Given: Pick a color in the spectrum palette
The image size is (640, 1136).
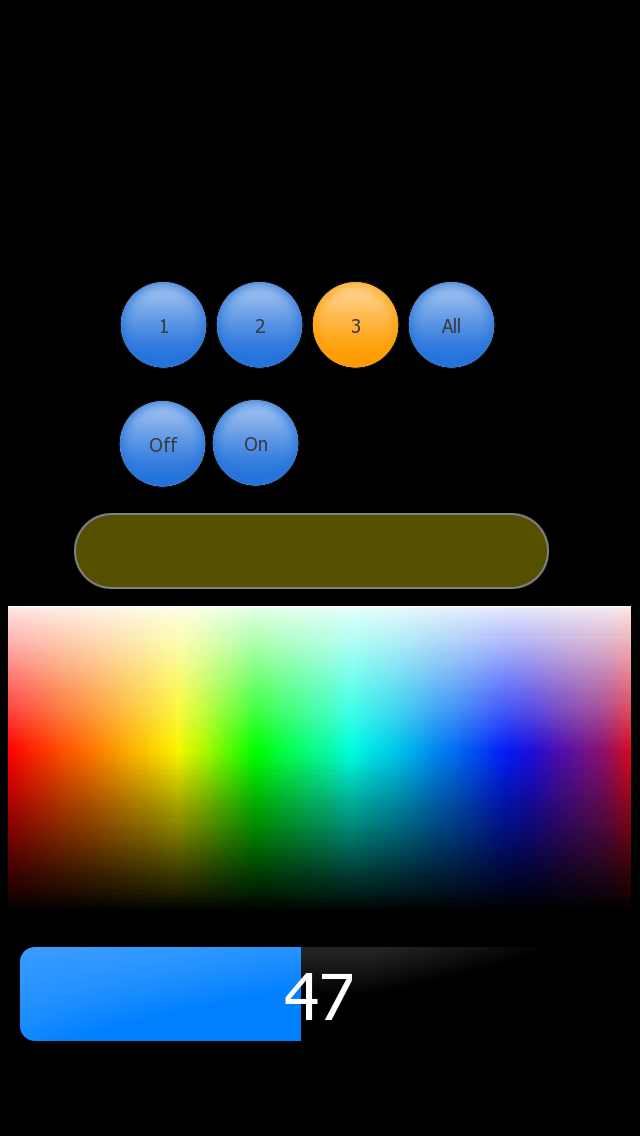Looking at the screenshot, I should tap(319, 756).
